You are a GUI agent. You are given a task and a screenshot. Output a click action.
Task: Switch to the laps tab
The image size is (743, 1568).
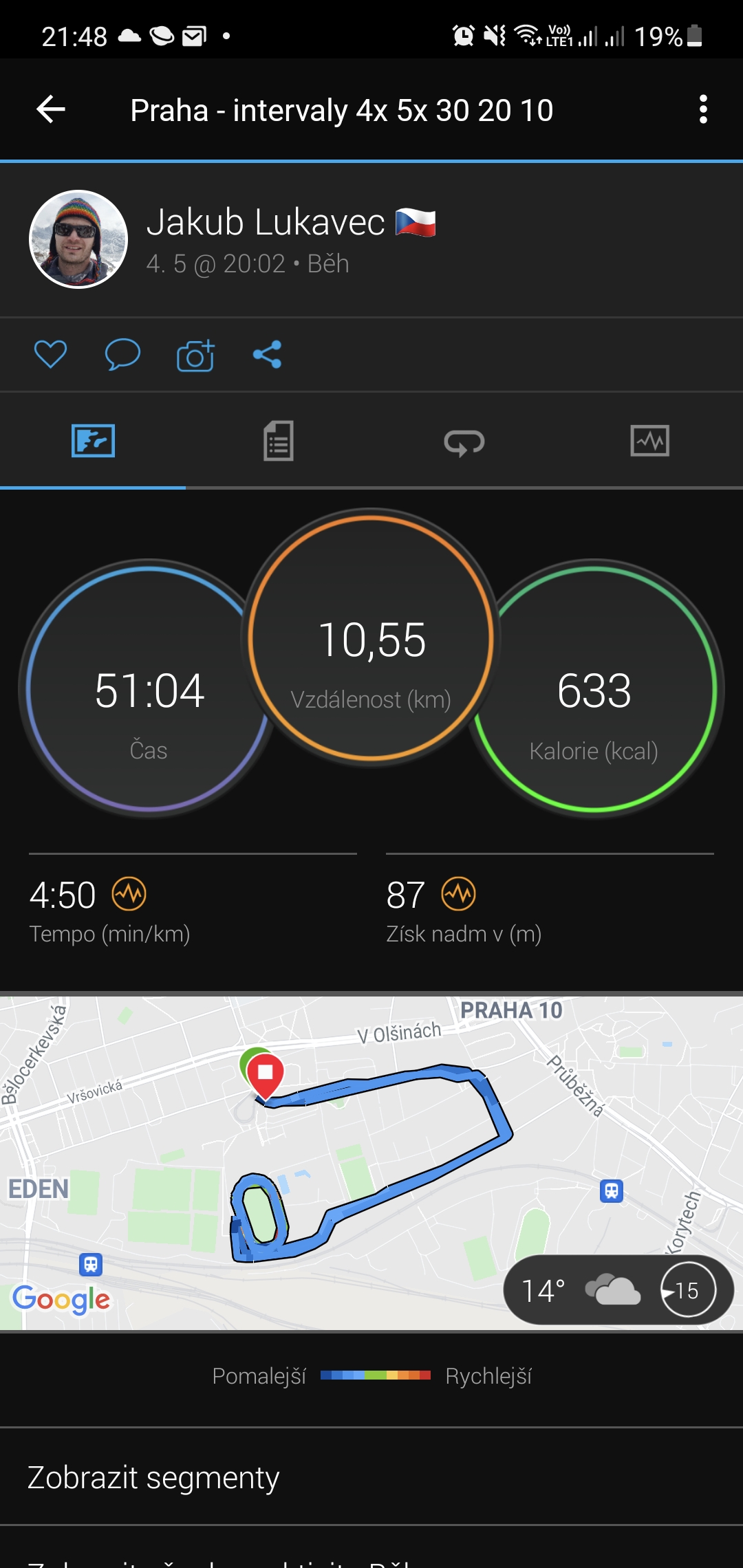(x=464, y=442)
